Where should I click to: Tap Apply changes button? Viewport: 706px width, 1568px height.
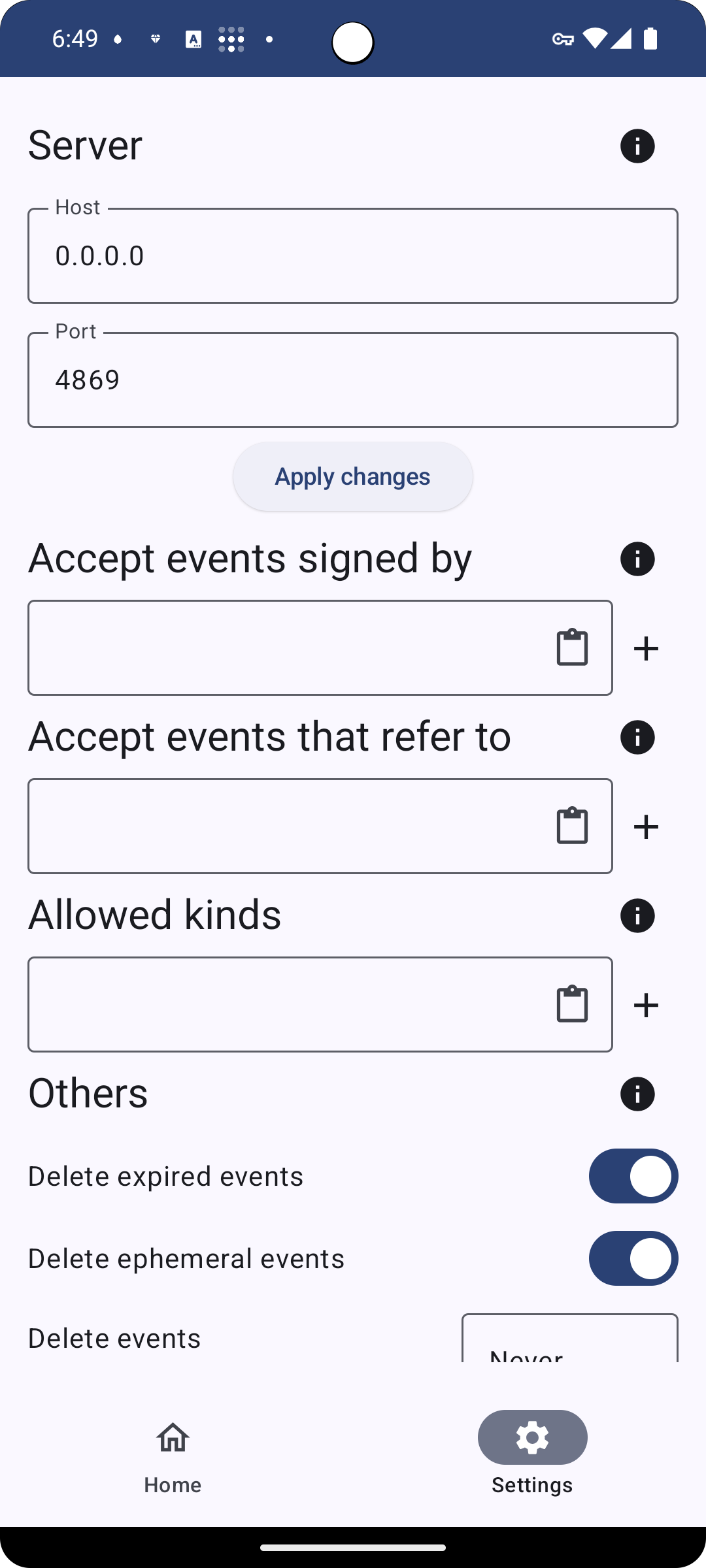(353, 476)
